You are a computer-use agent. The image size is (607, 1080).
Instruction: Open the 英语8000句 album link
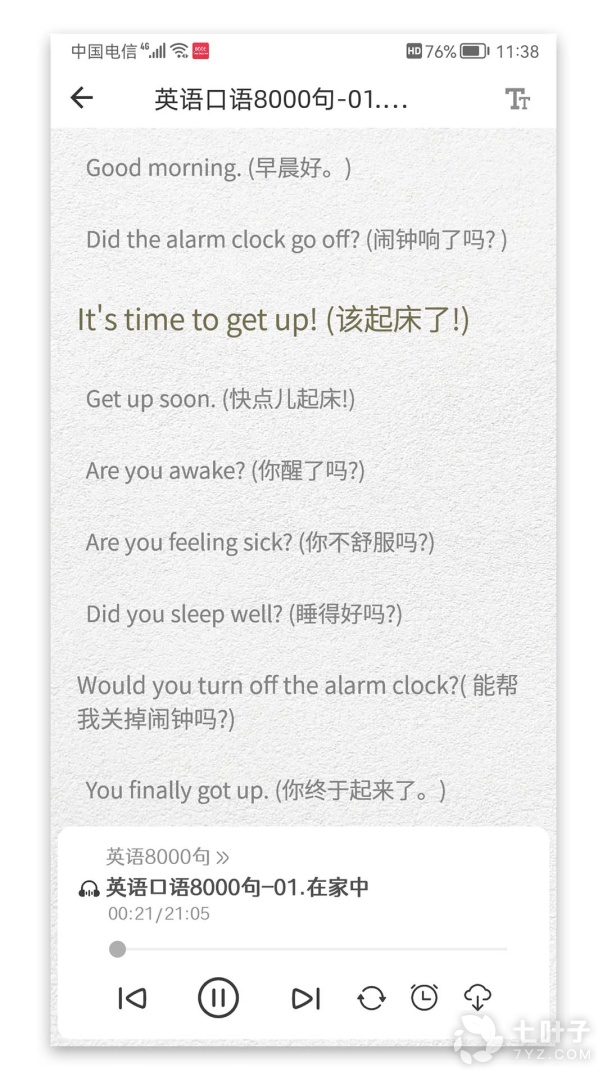coord(168,856)
